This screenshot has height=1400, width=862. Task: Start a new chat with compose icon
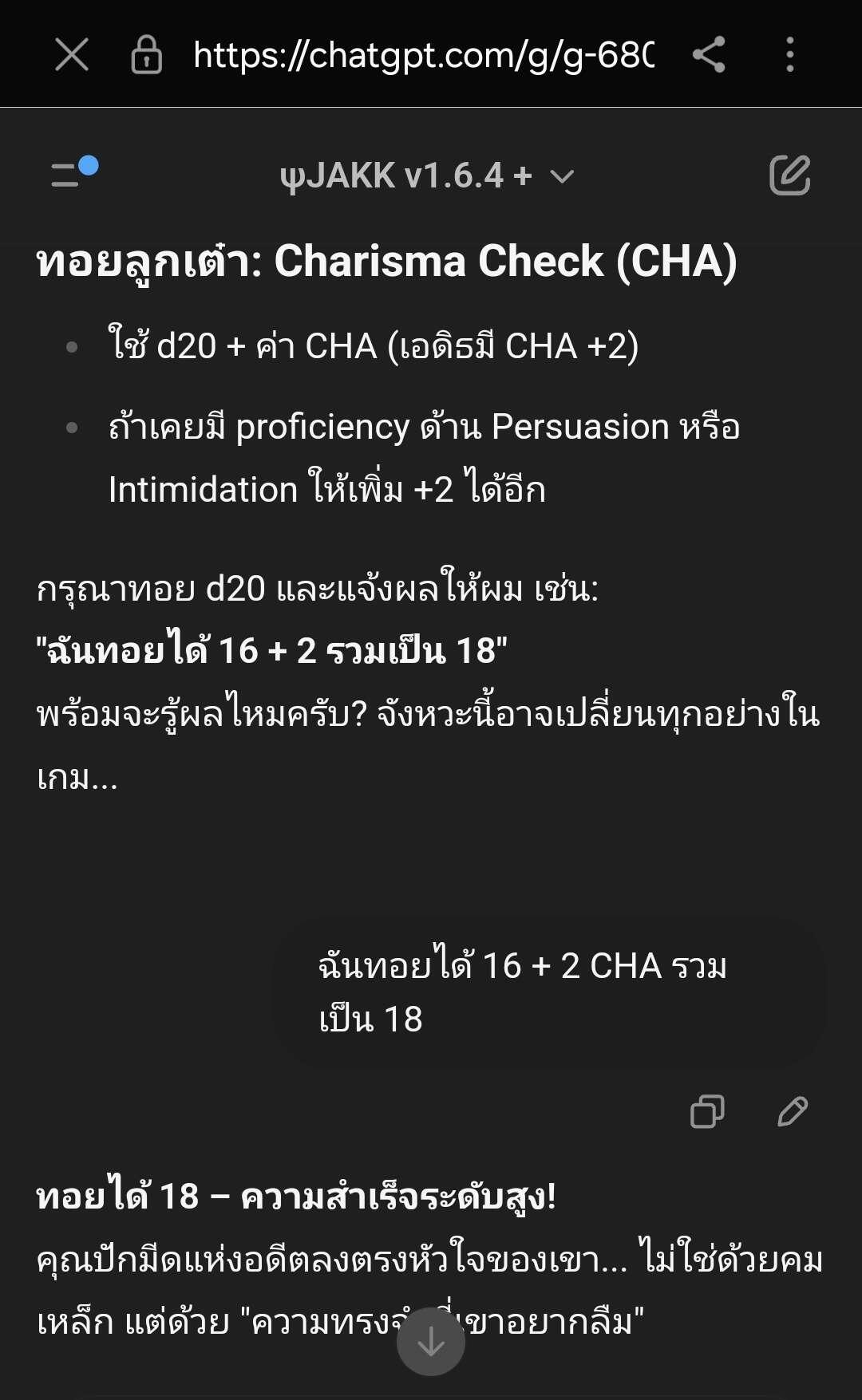pos(789,175)
